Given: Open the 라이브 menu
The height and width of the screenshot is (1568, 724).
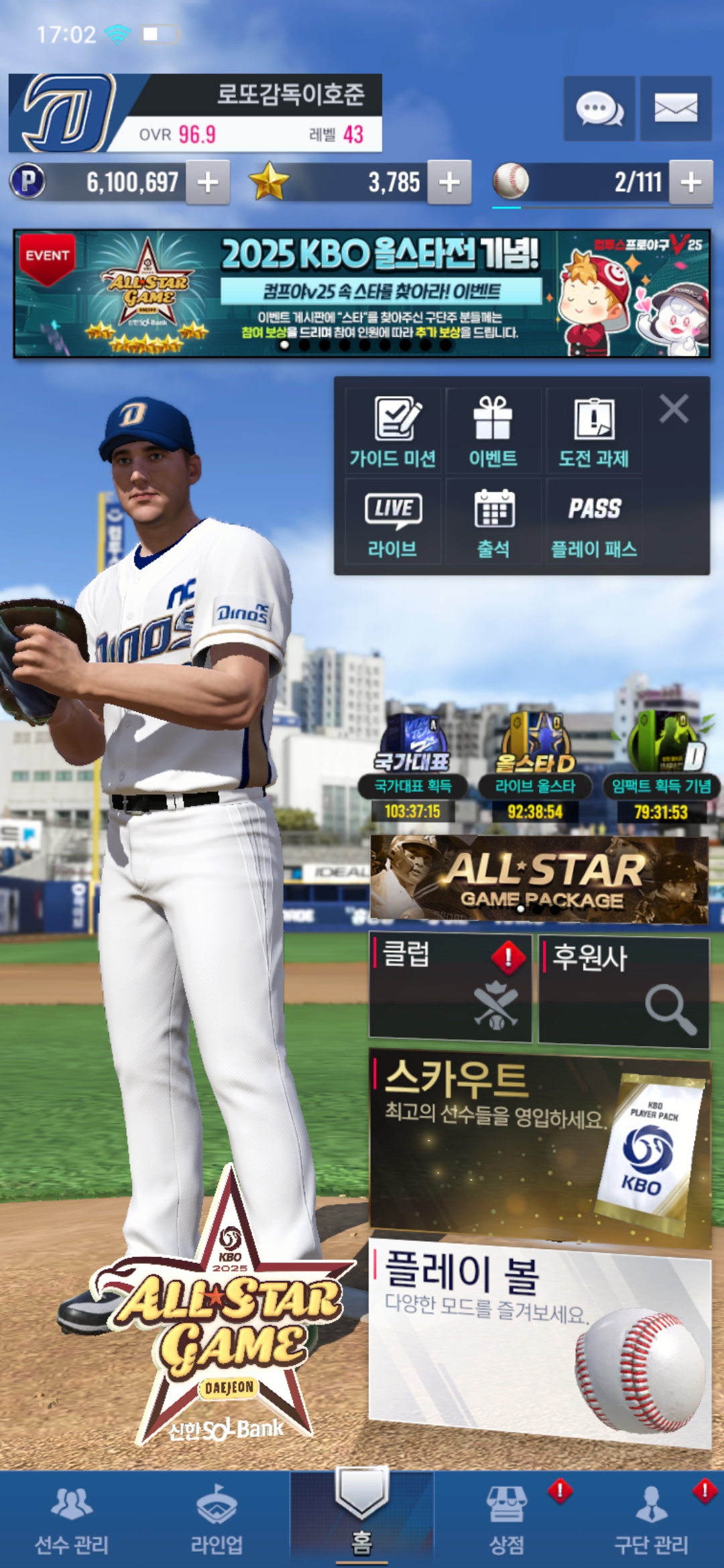Looking at the screenshot, I should click(393, 523).
